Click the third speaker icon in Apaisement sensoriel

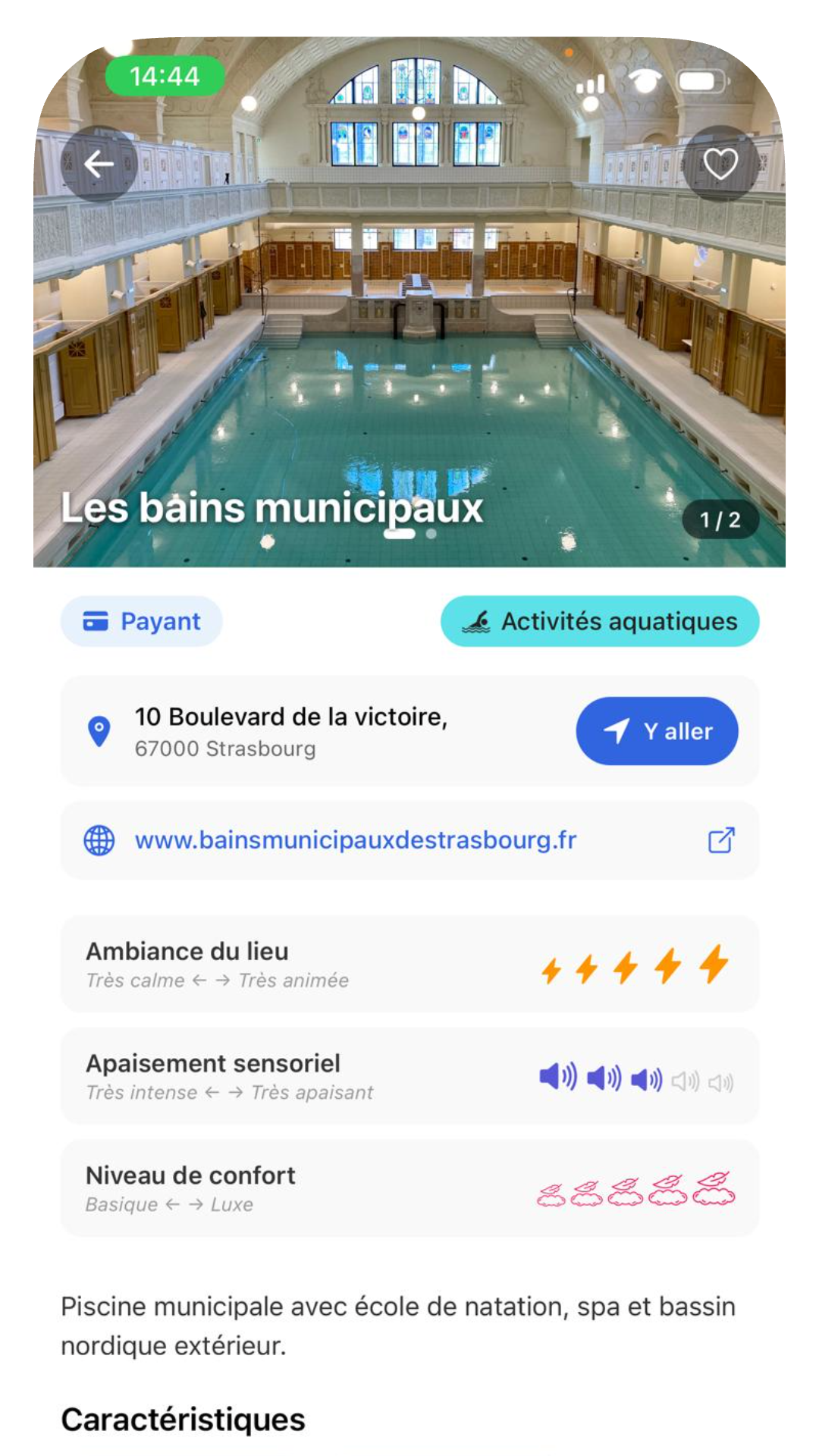645,1077
